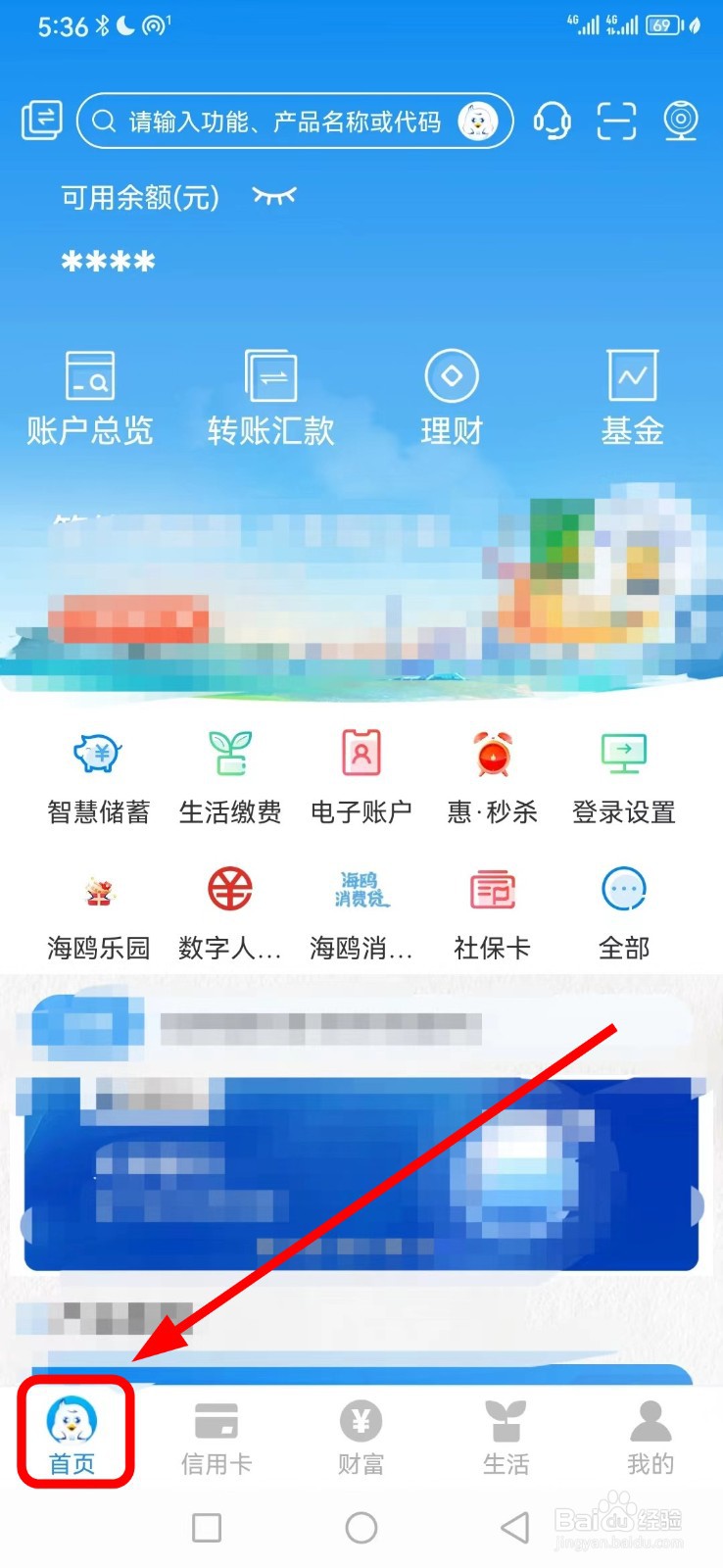Open 数字人民币 digital currency service
The width and height of the screenshot is (723, 1568).
[228, 911]
